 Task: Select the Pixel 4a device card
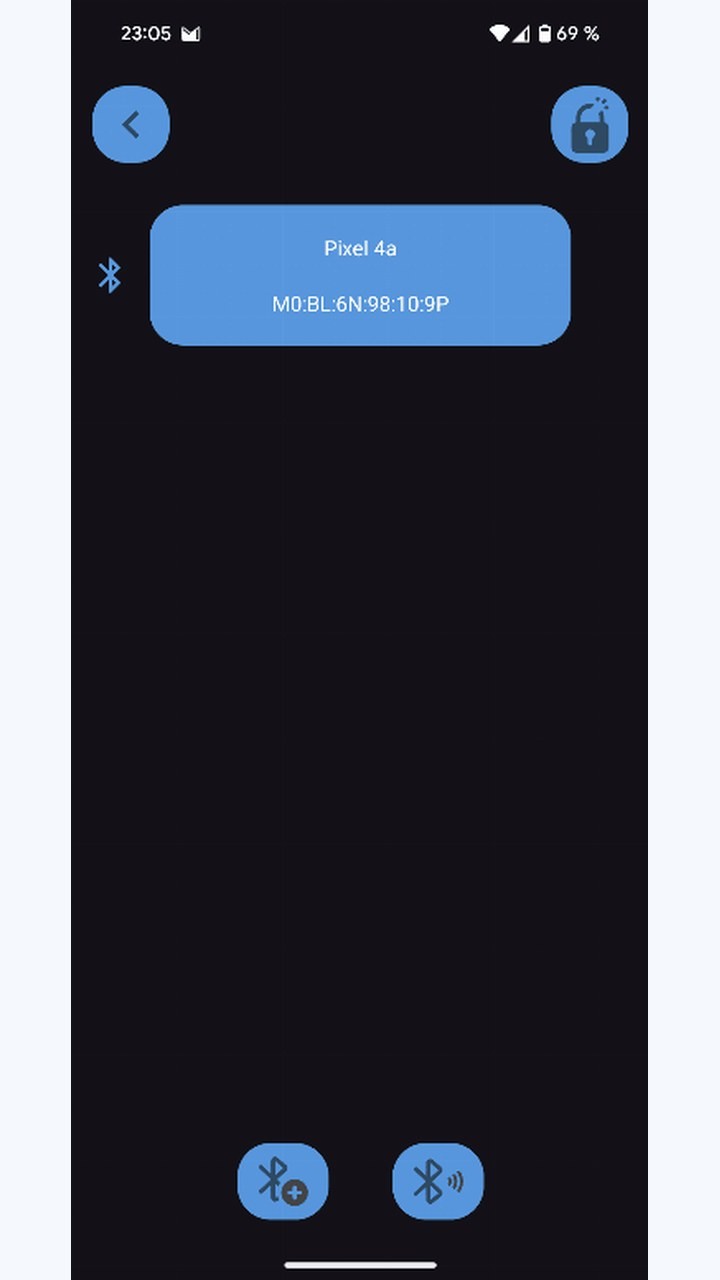point(360,275)
